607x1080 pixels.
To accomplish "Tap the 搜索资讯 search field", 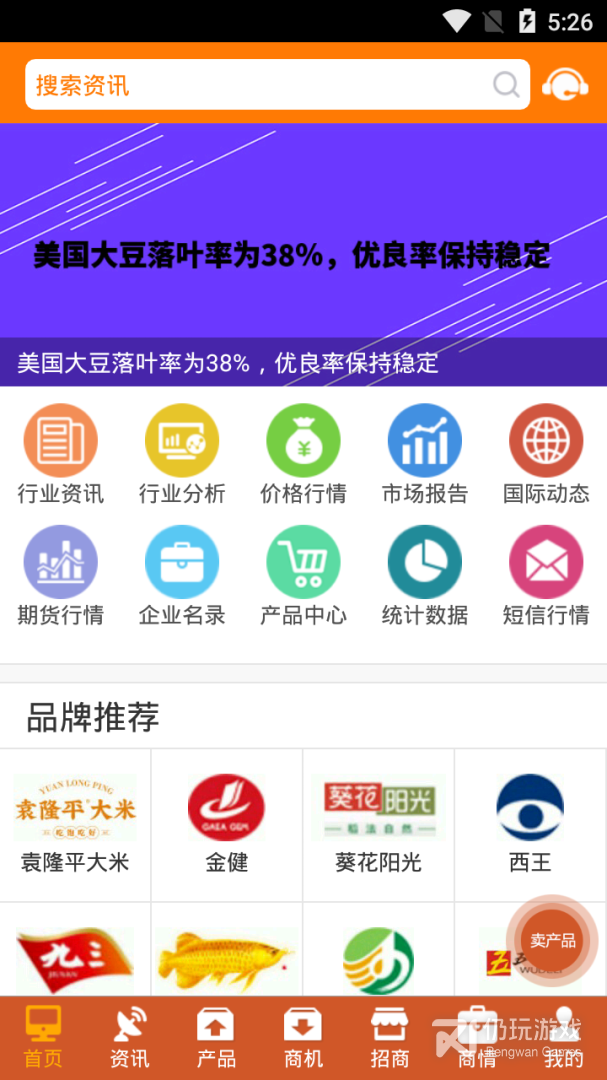I will click(x=277, y=85).
